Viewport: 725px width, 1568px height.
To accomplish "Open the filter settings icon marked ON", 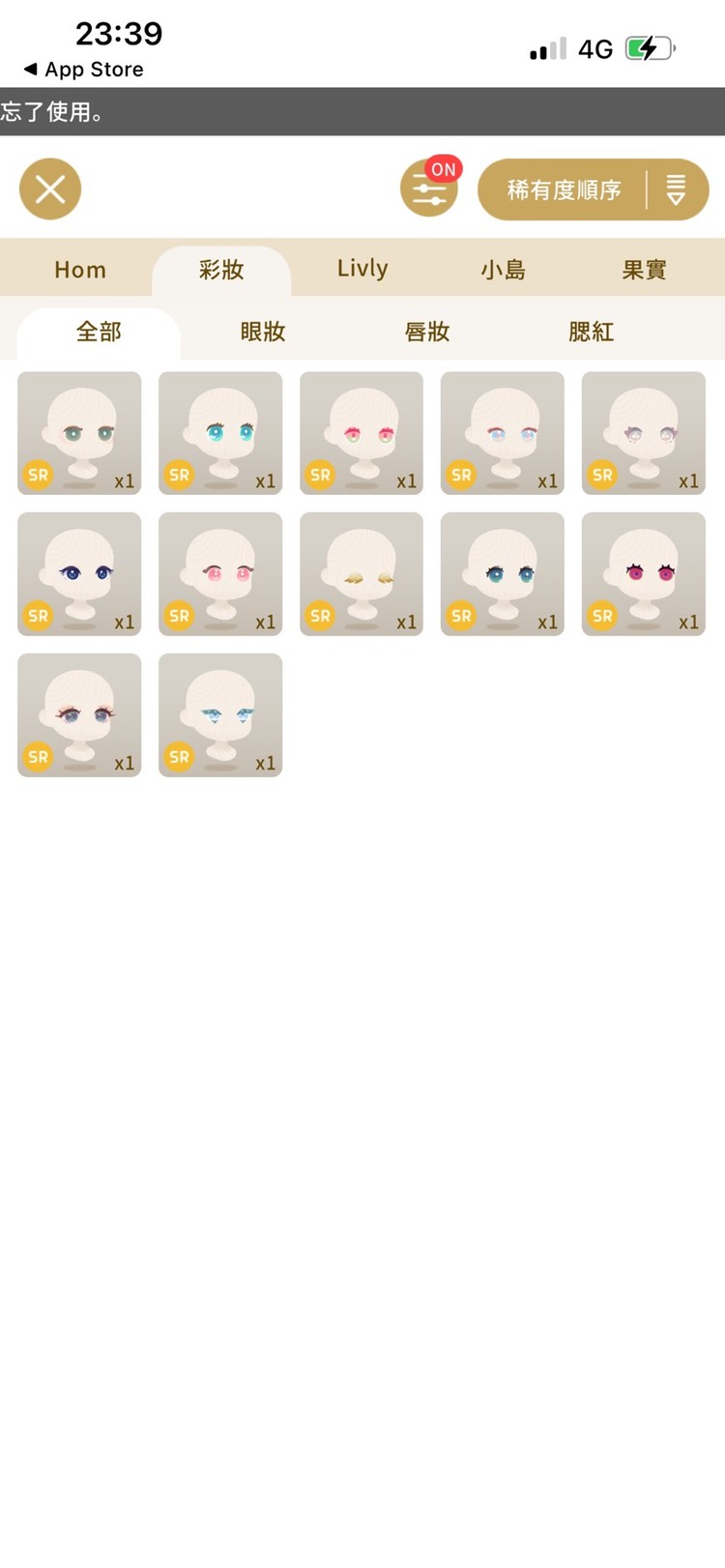I will (429, 189).
